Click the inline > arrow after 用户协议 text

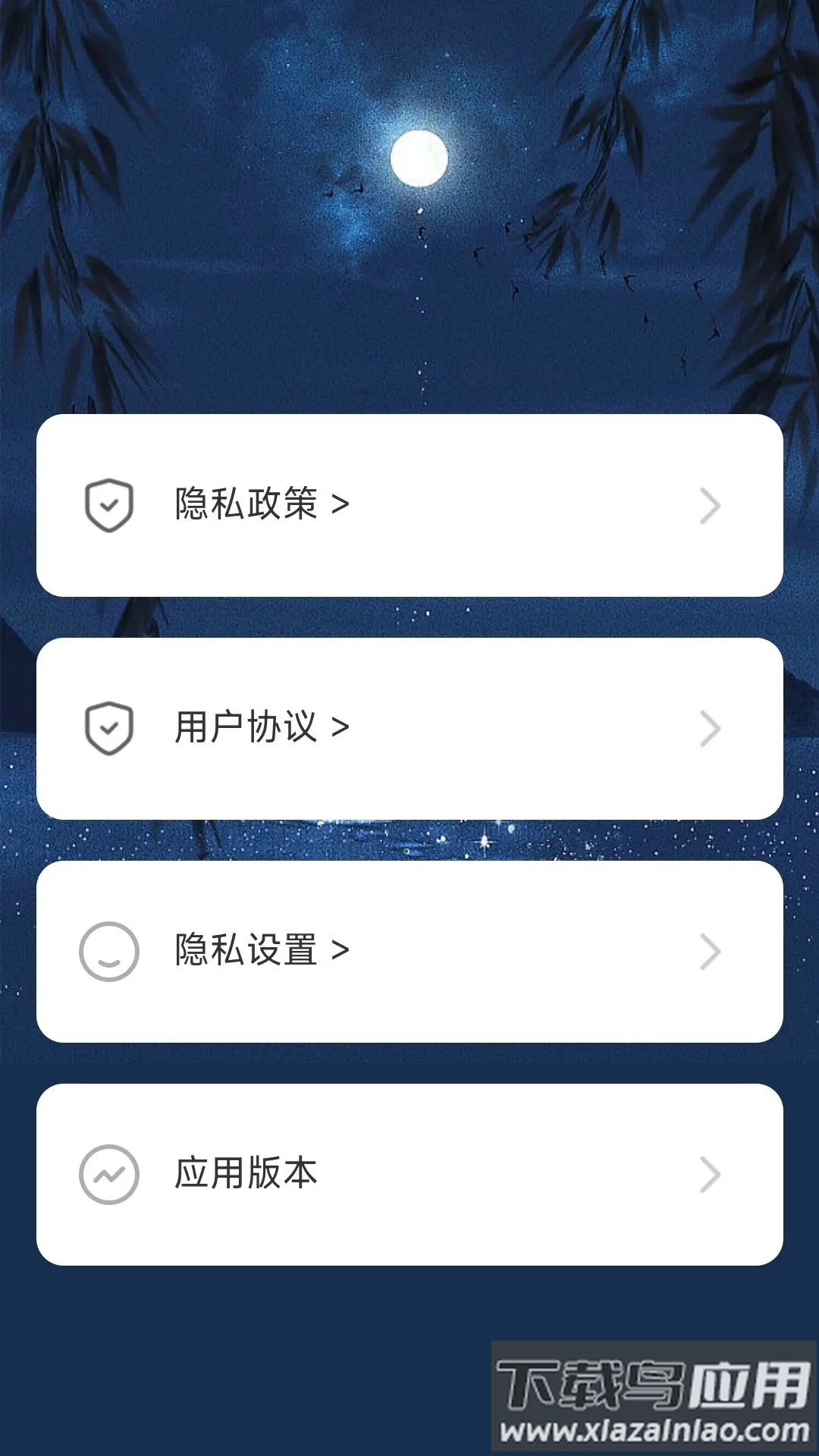tap(339, 726)
